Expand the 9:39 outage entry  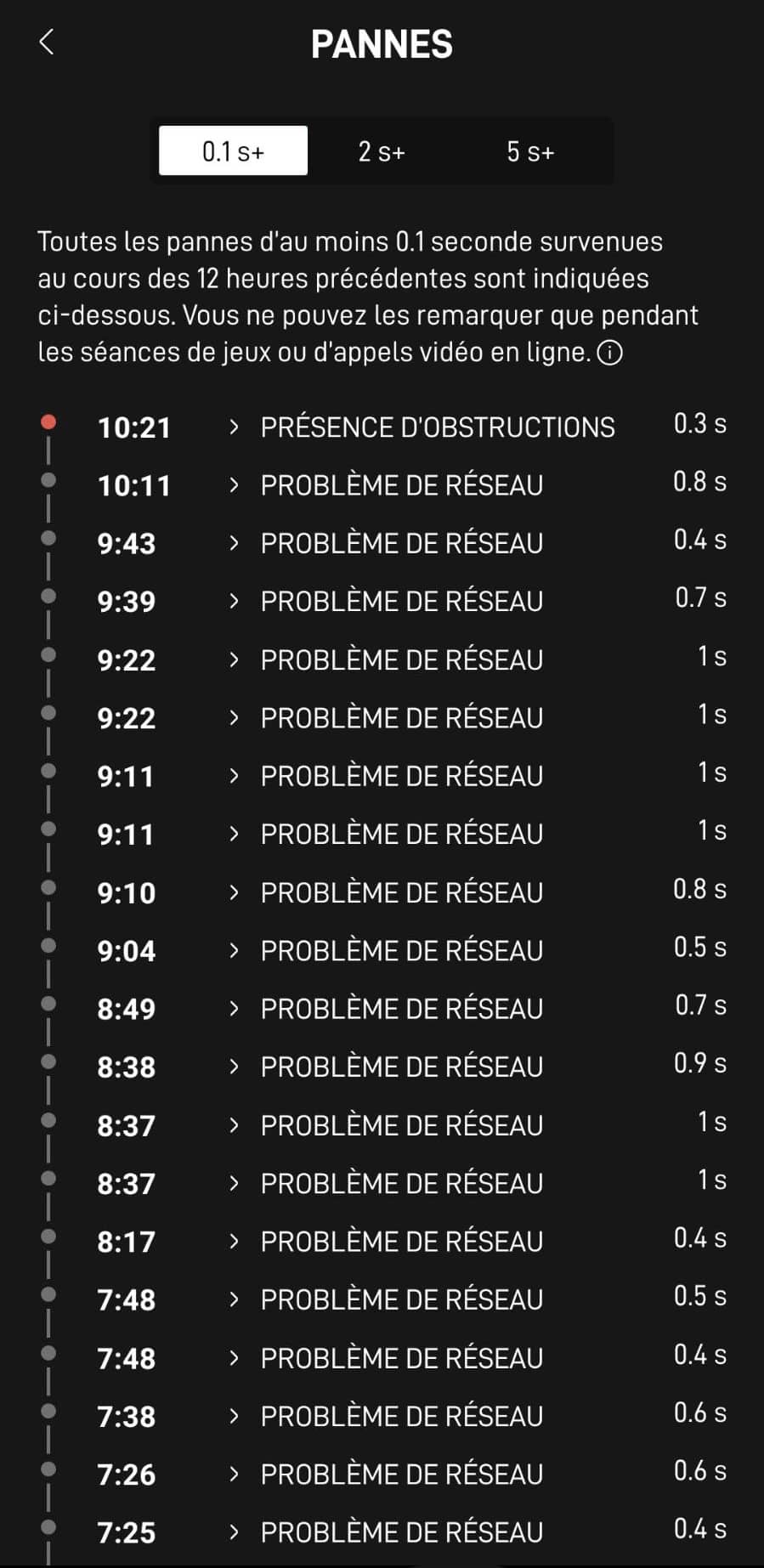(x=382, y=602)
